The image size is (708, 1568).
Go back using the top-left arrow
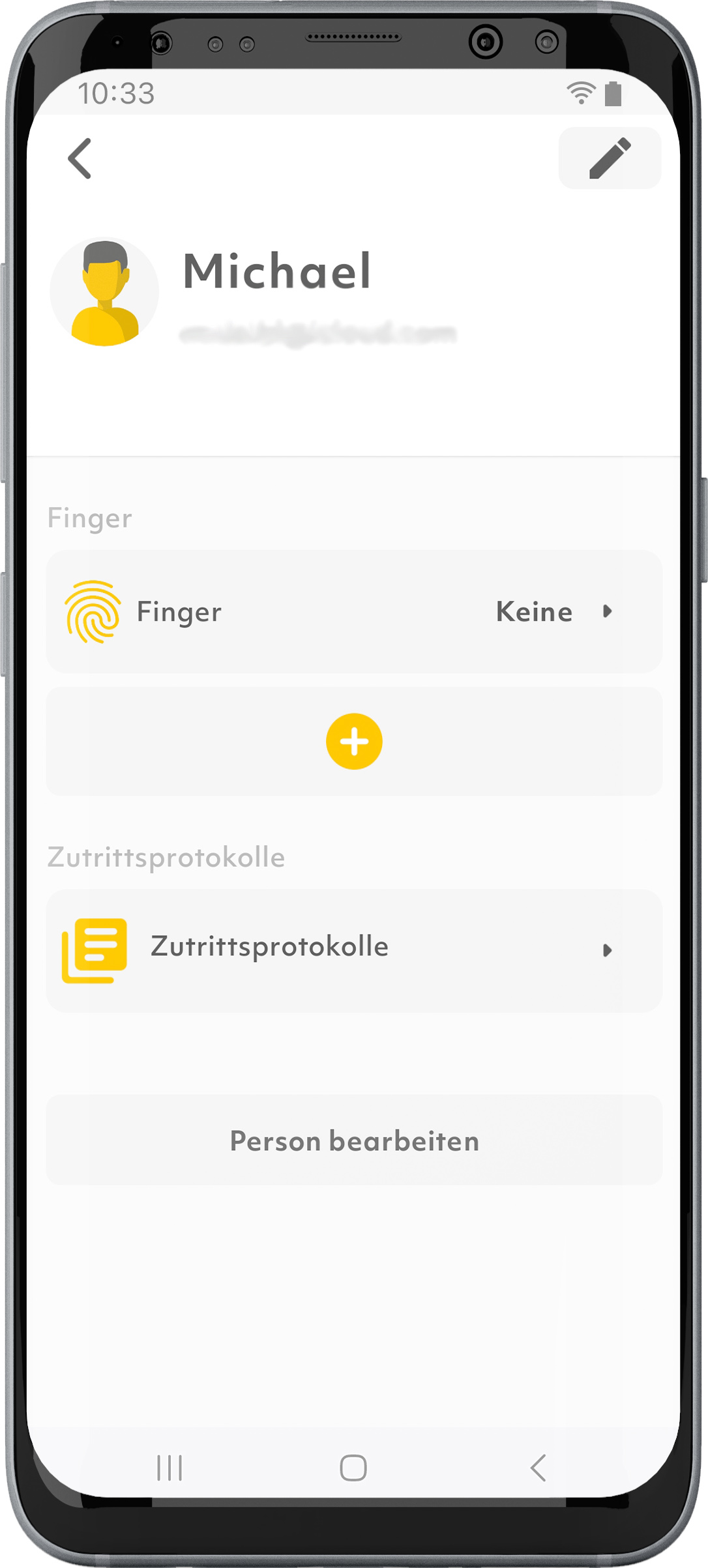point(80,158)
